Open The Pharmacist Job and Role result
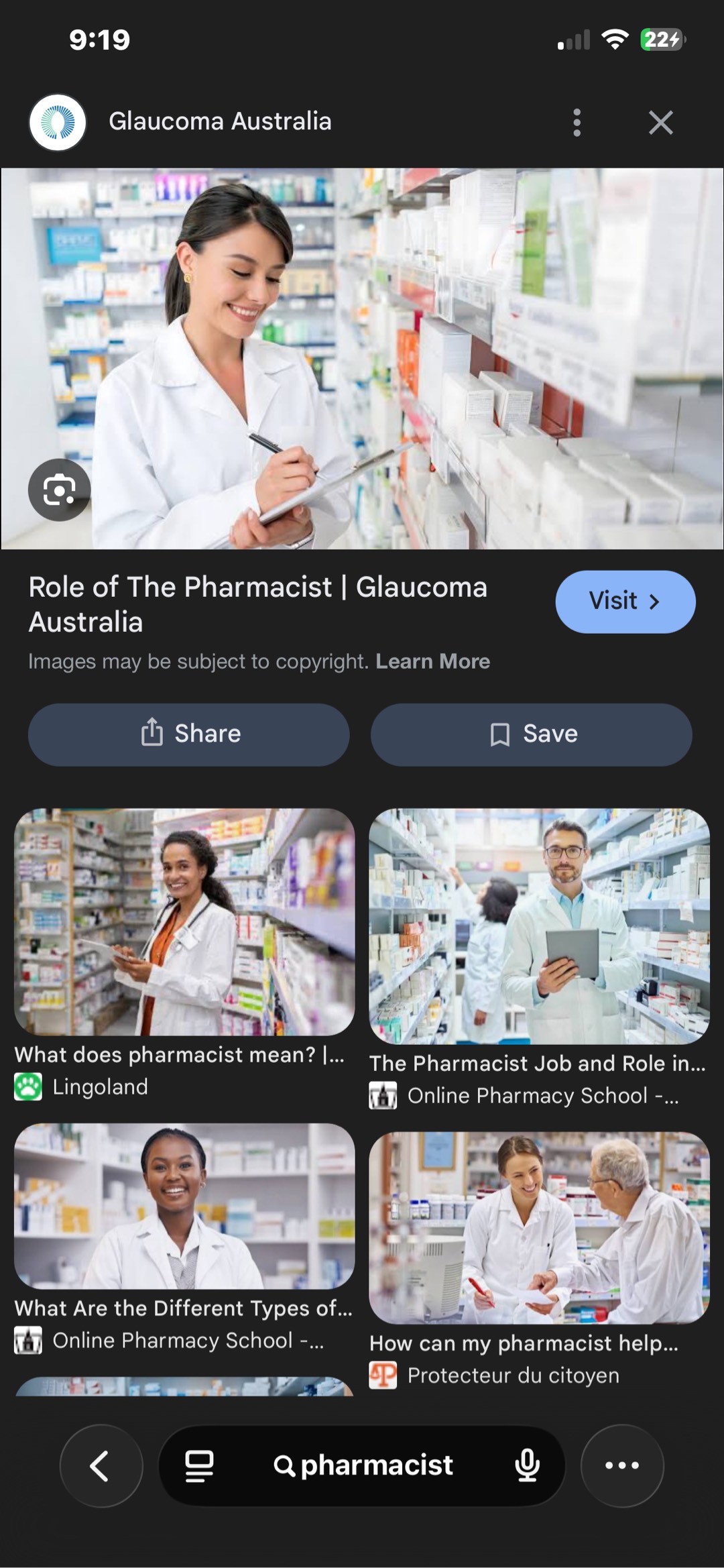Image resolution: width=724 pixels, height=1568 pixels. click(539, 927)
